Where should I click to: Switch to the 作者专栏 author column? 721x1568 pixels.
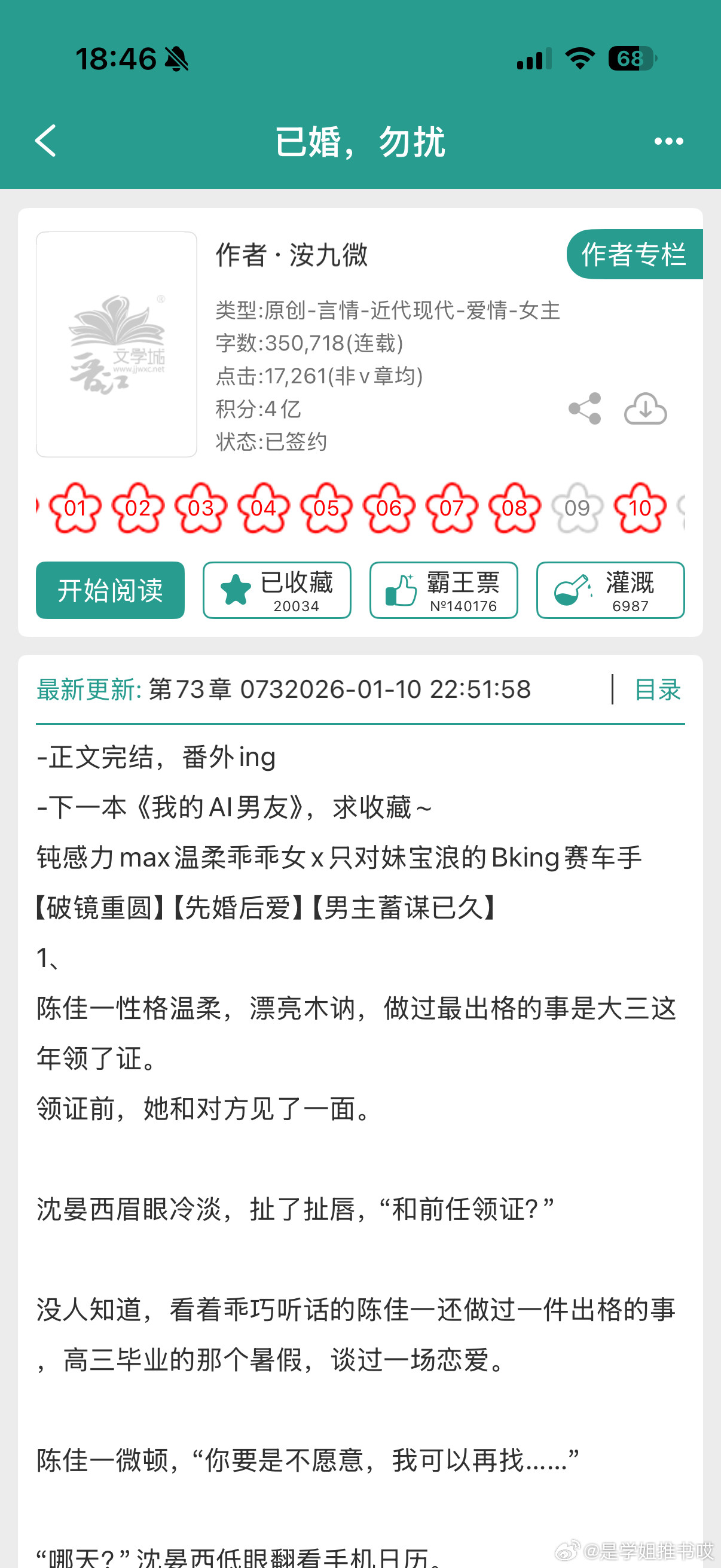(636, 255)
